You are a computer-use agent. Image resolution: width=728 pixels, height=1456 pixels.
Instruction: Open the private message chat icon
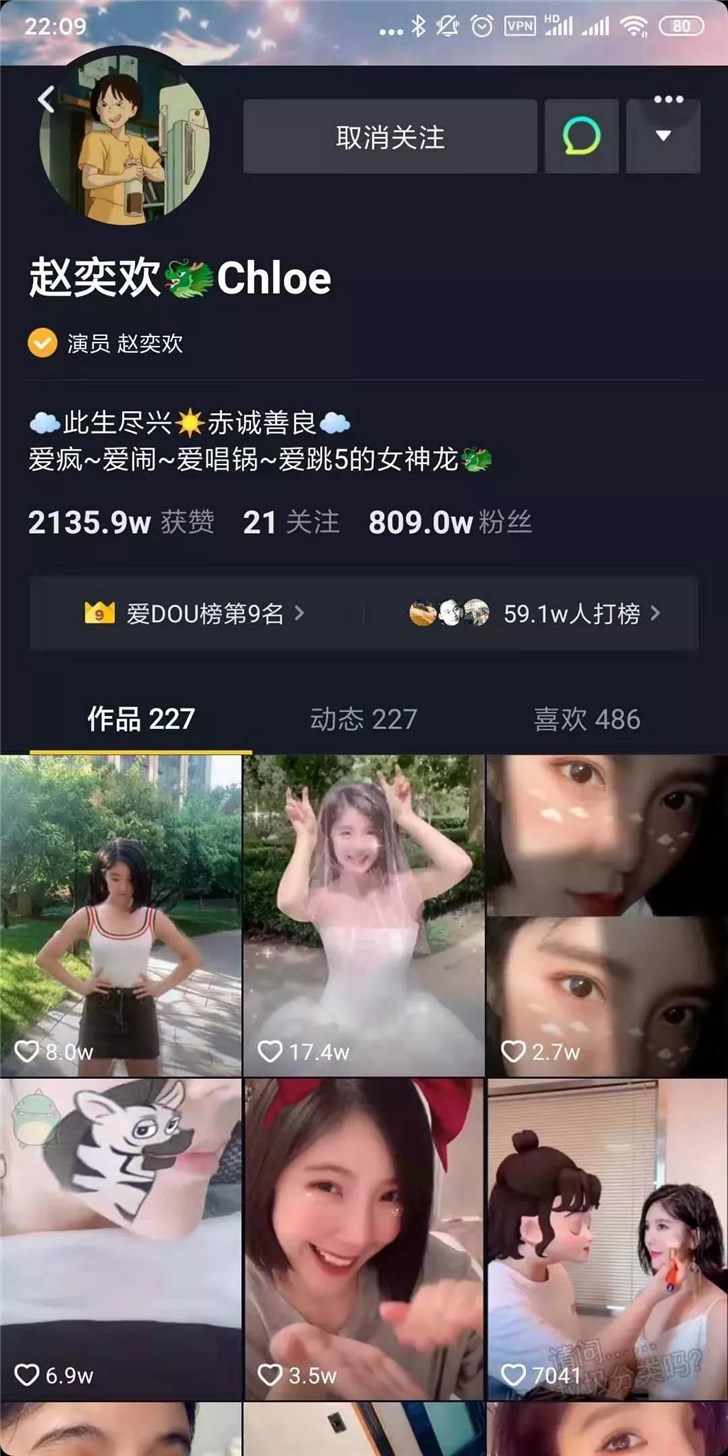click(581, 137)
